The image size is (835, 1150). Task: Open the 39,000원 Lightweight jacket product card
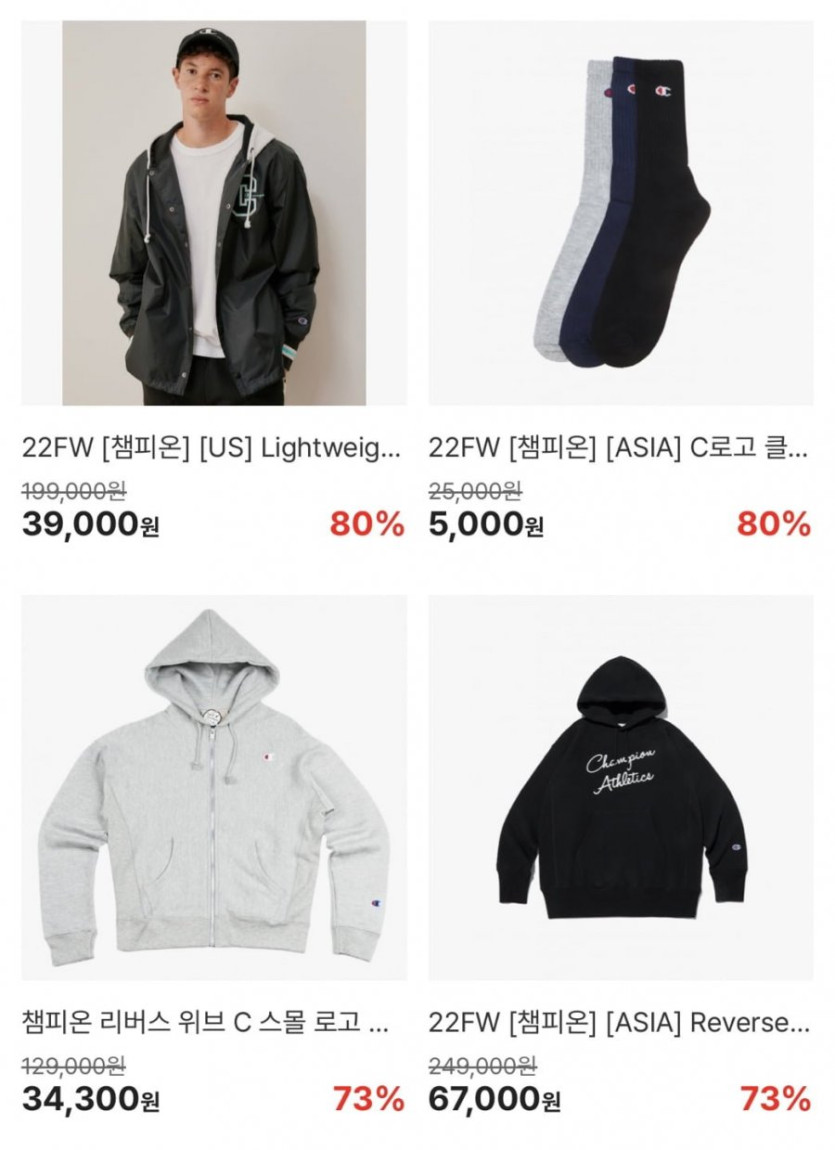[x=214, y=213]
